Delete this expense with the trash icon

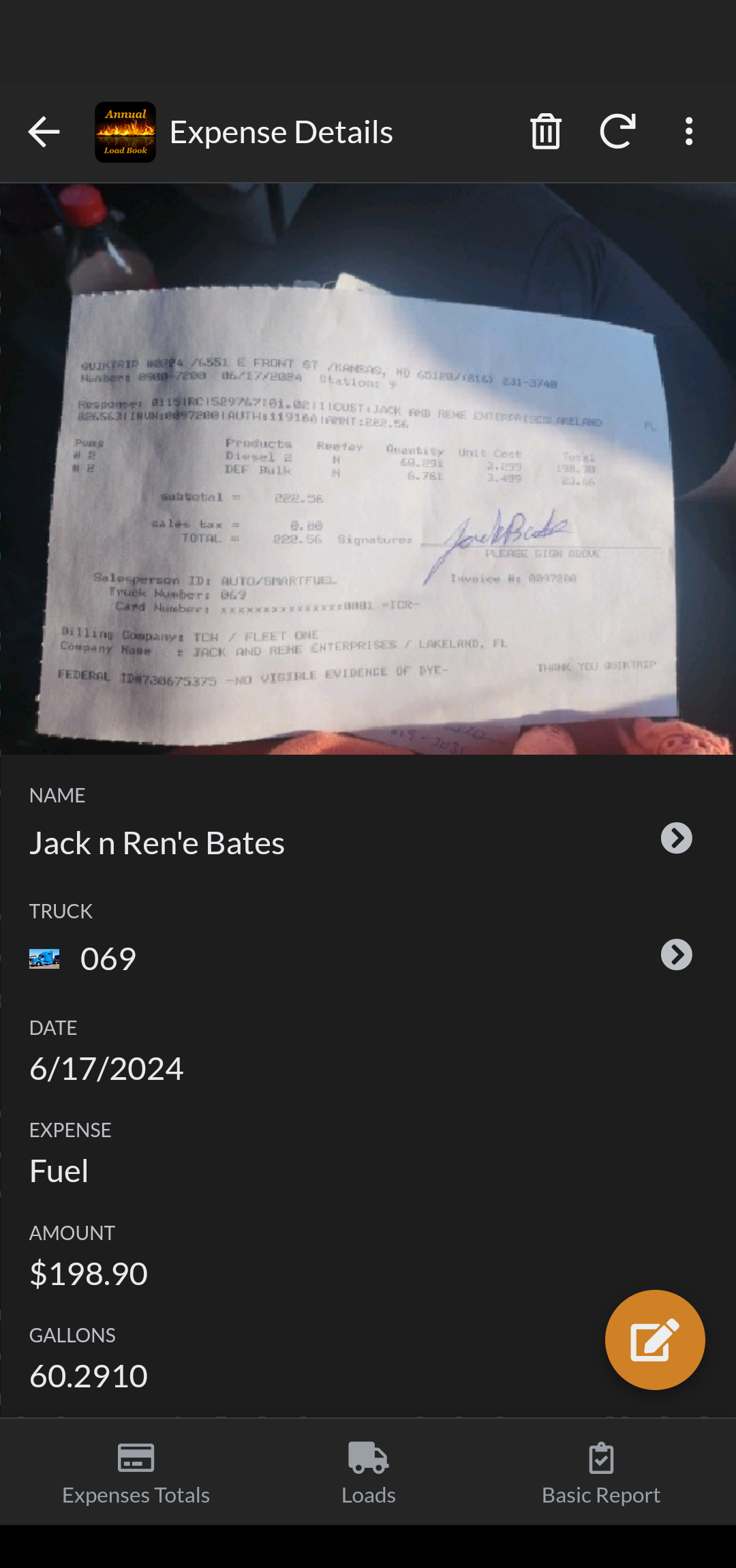(546, 132)
